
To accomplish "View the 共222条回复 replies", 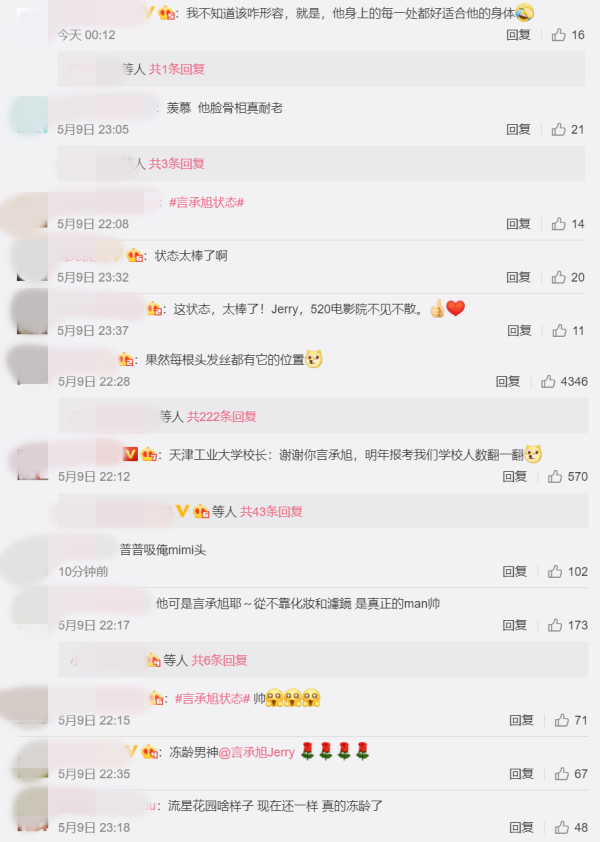I will pos(222,417).
